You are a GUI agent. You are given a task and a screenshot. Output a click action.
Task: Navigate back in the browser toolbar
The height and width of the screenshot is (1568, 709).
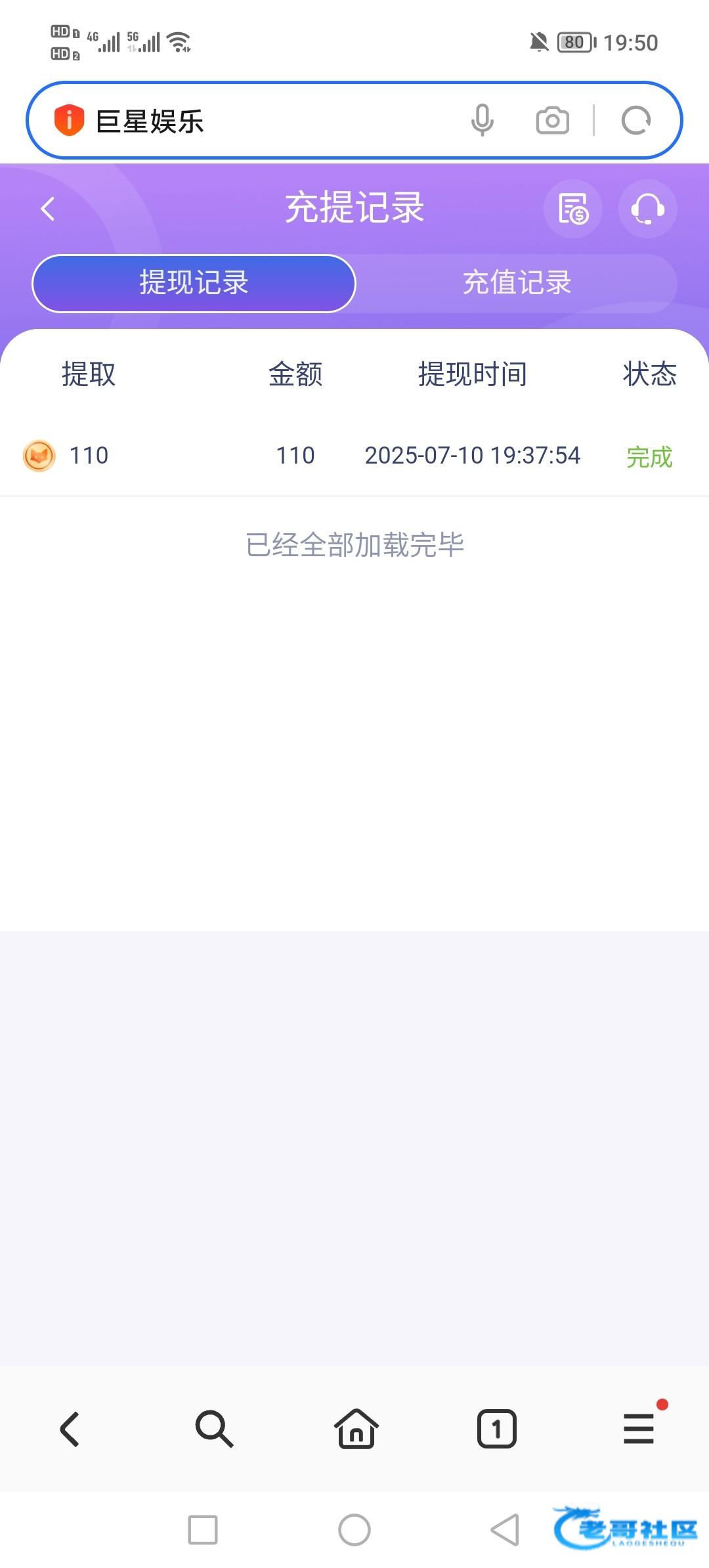point(70,1429)
